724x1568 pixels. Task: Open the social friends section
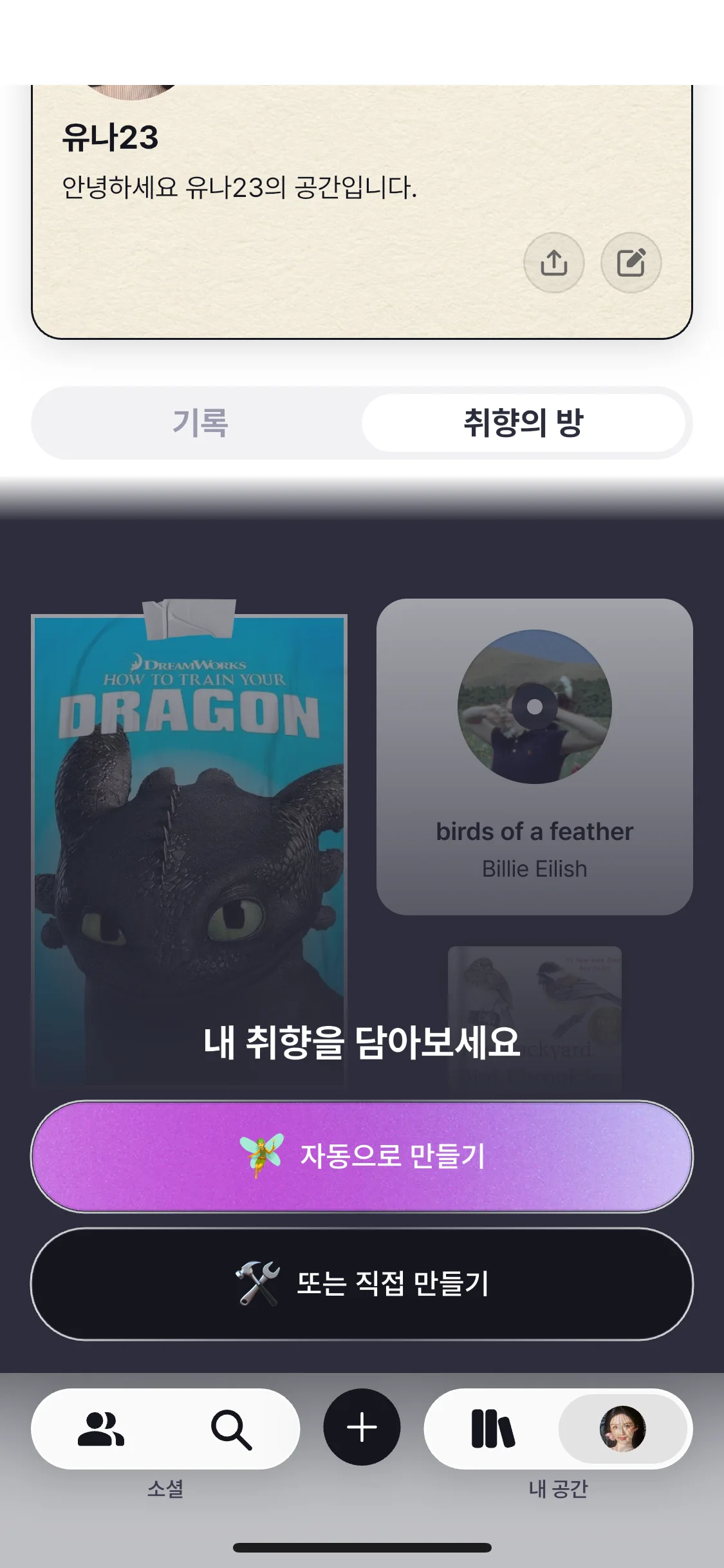click(103, 1429)
